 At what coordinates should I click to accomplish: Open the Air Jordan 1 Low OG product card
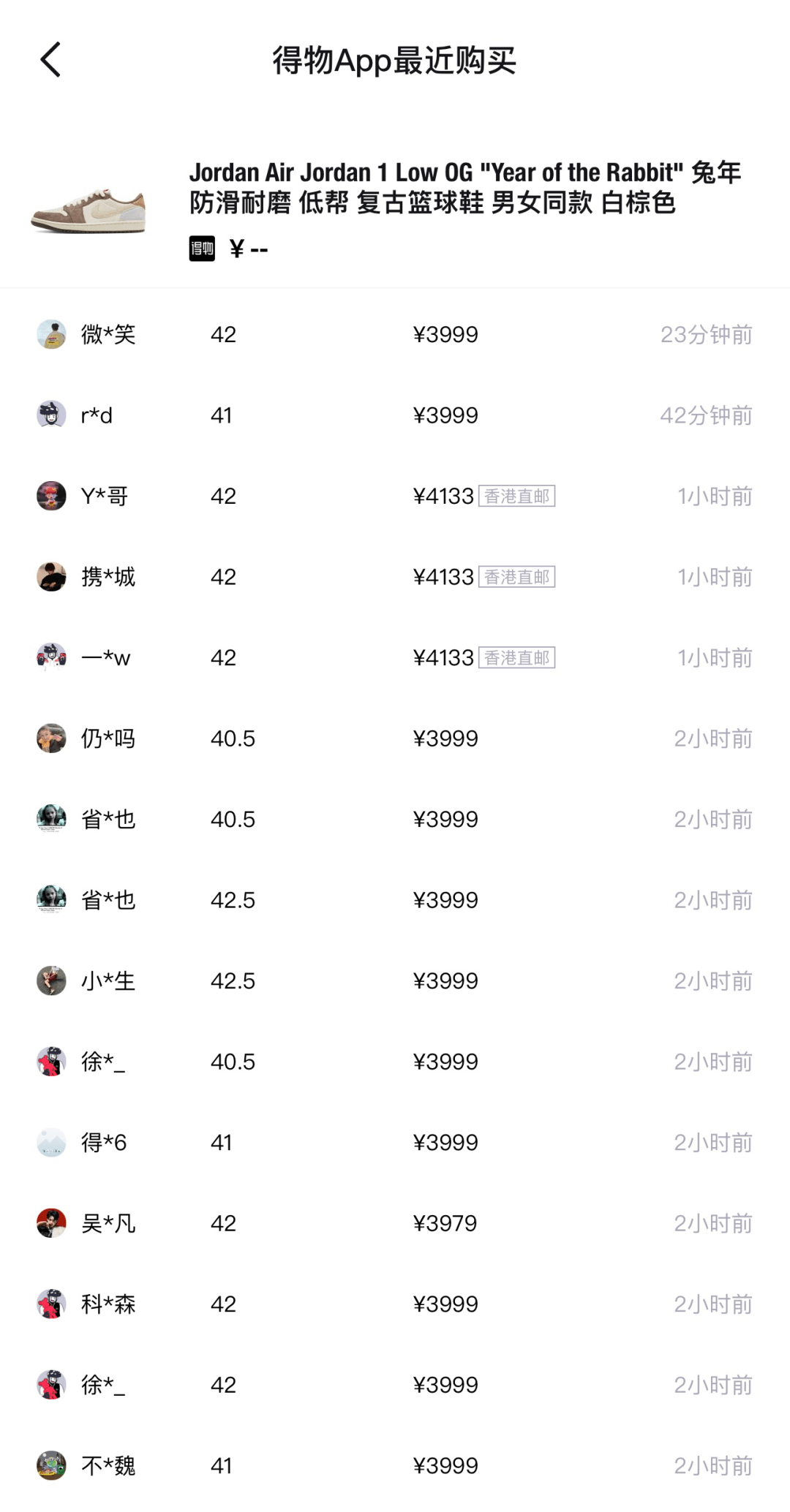coord(395,210)
